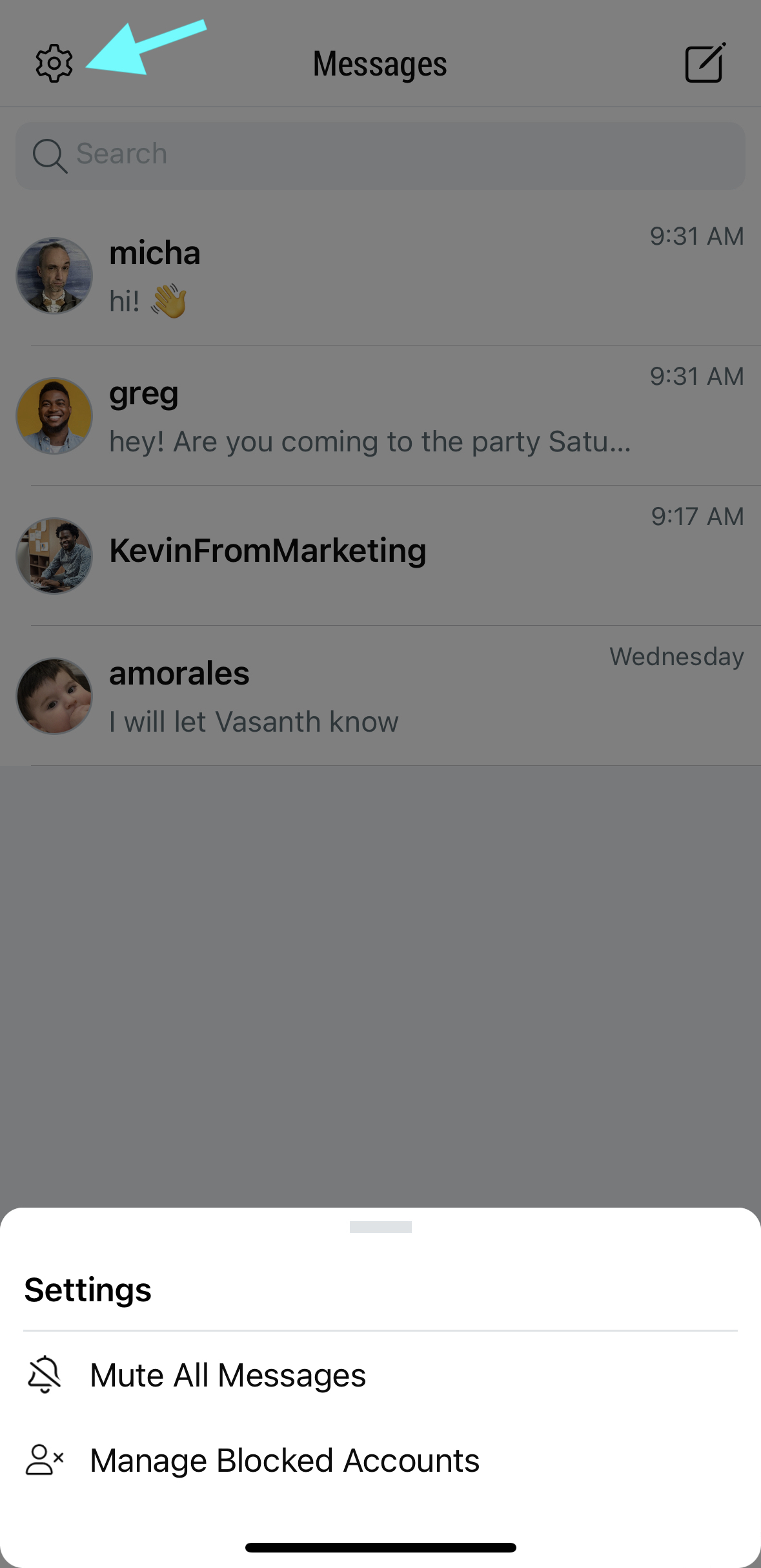Viewport: 761px width, 1568px height.
Task: Compose a new message
Action: tap(705, 63)
